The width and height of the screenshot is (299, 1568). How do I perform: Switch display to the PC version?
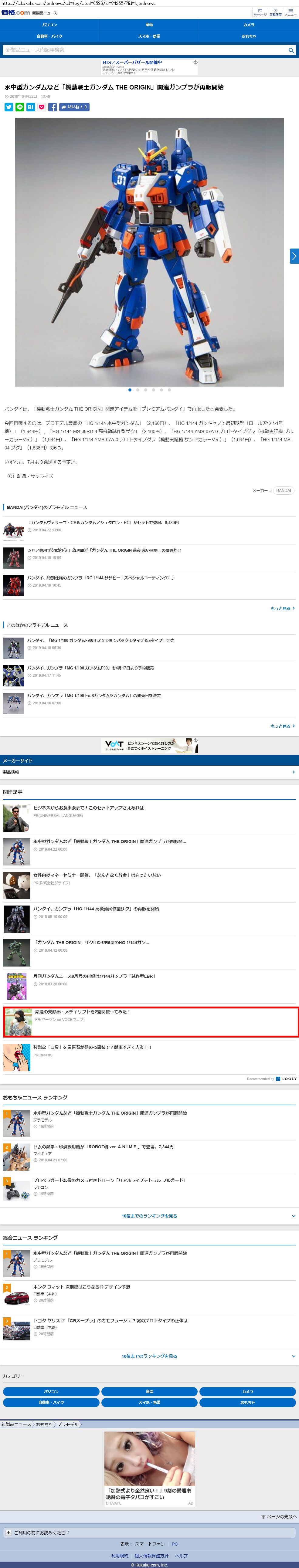click(175, 1544)
